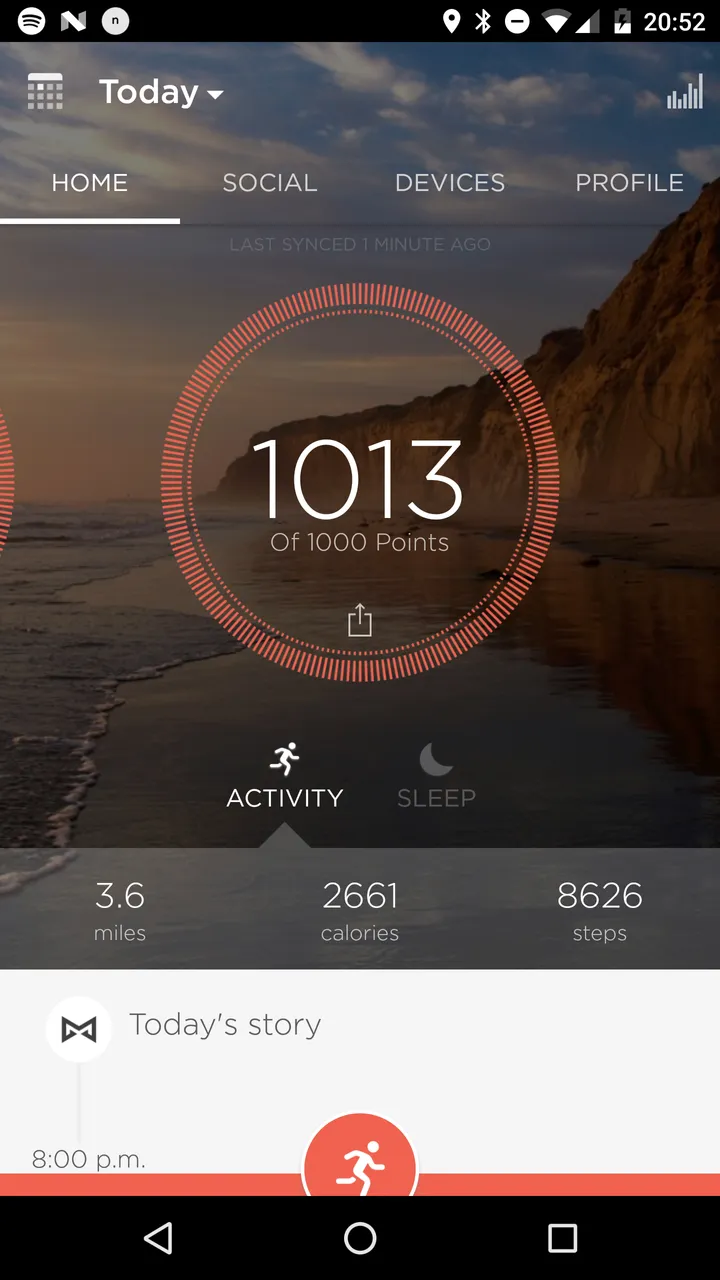
Task: Switch to the Sleep view
Action: [436, 776]
